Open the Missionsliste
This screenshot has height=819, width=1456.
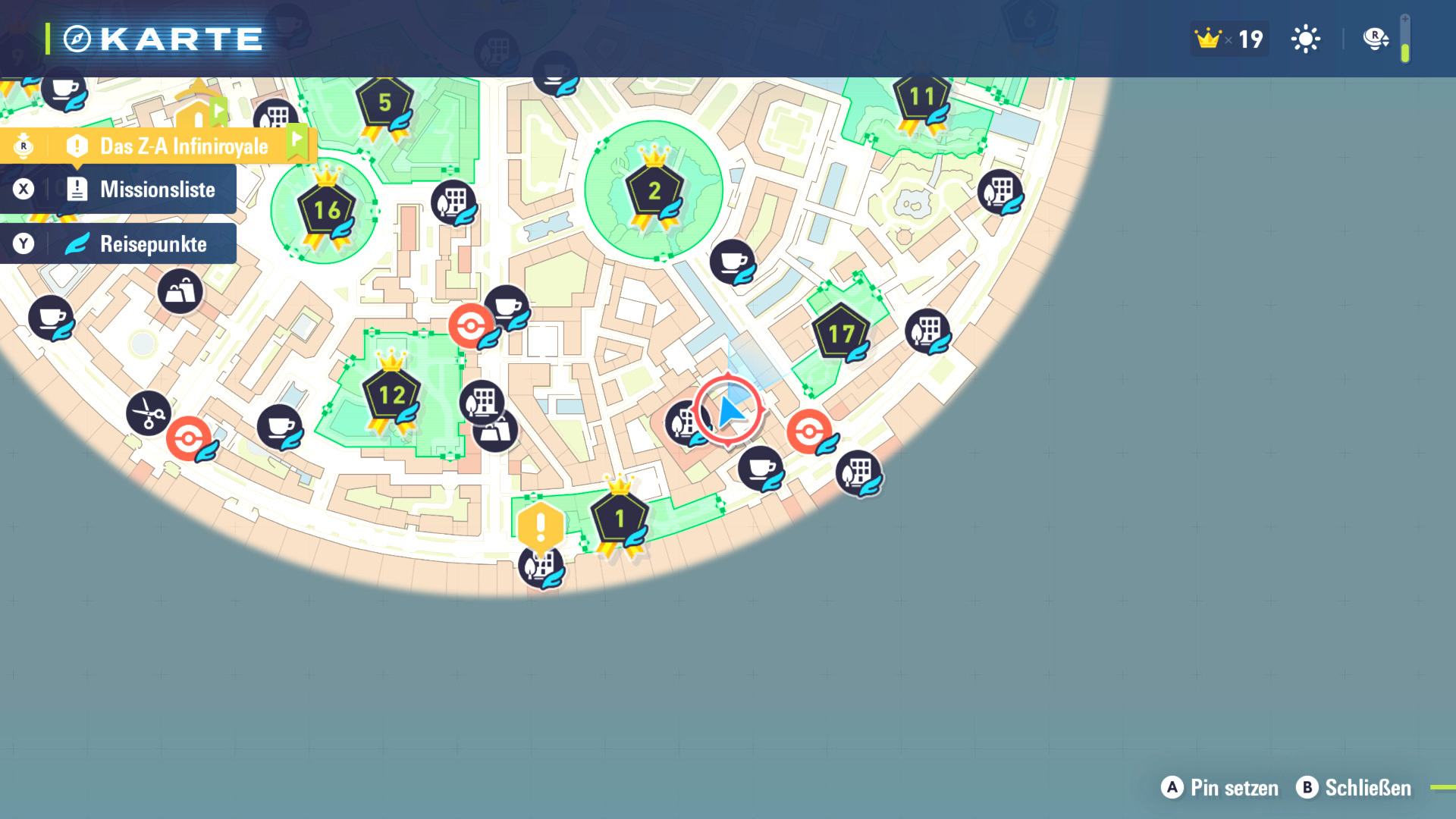tap(144, 190)
